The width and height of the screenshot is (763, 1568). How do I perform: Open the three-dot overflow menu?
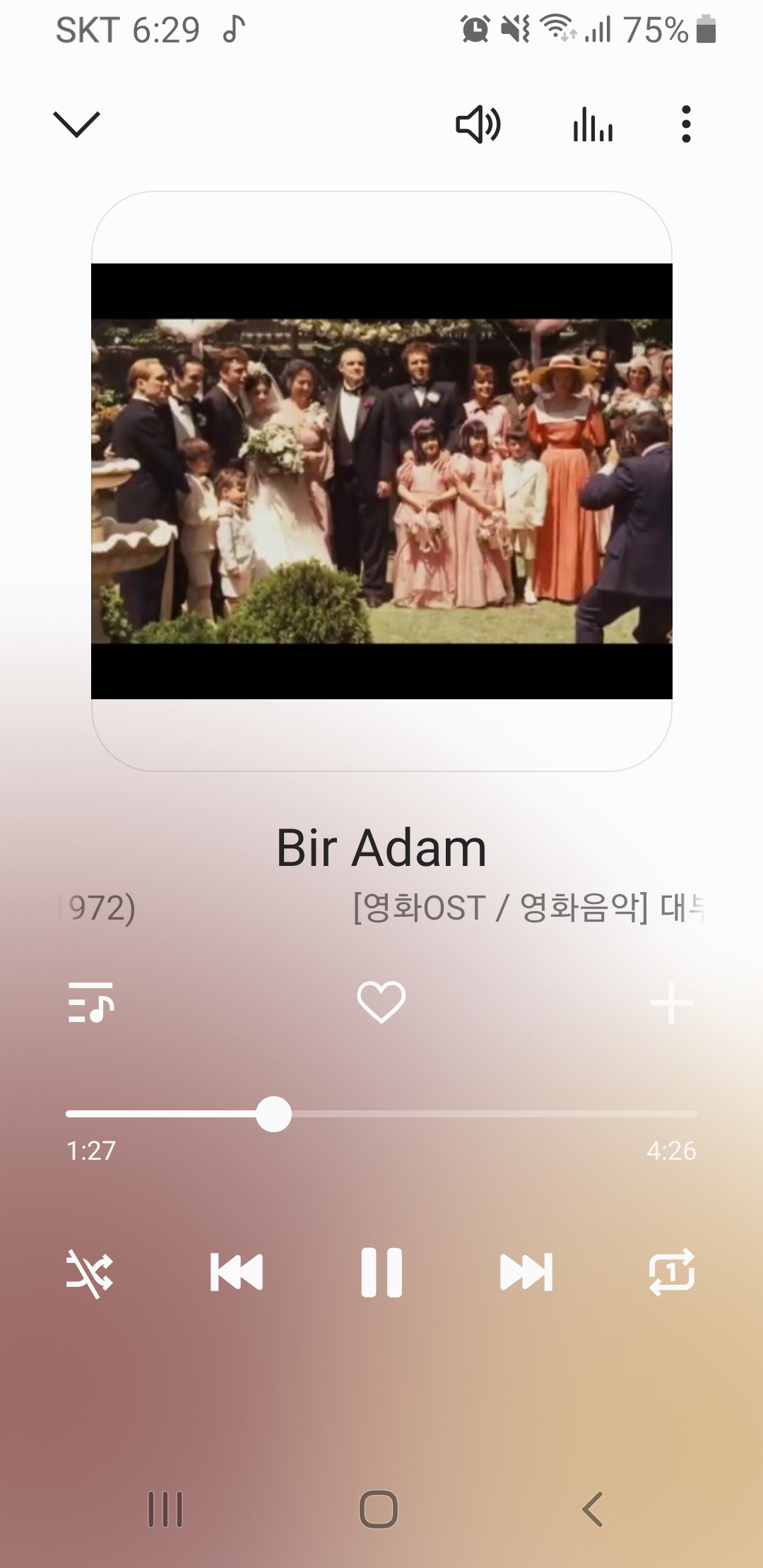coord(685,125)
